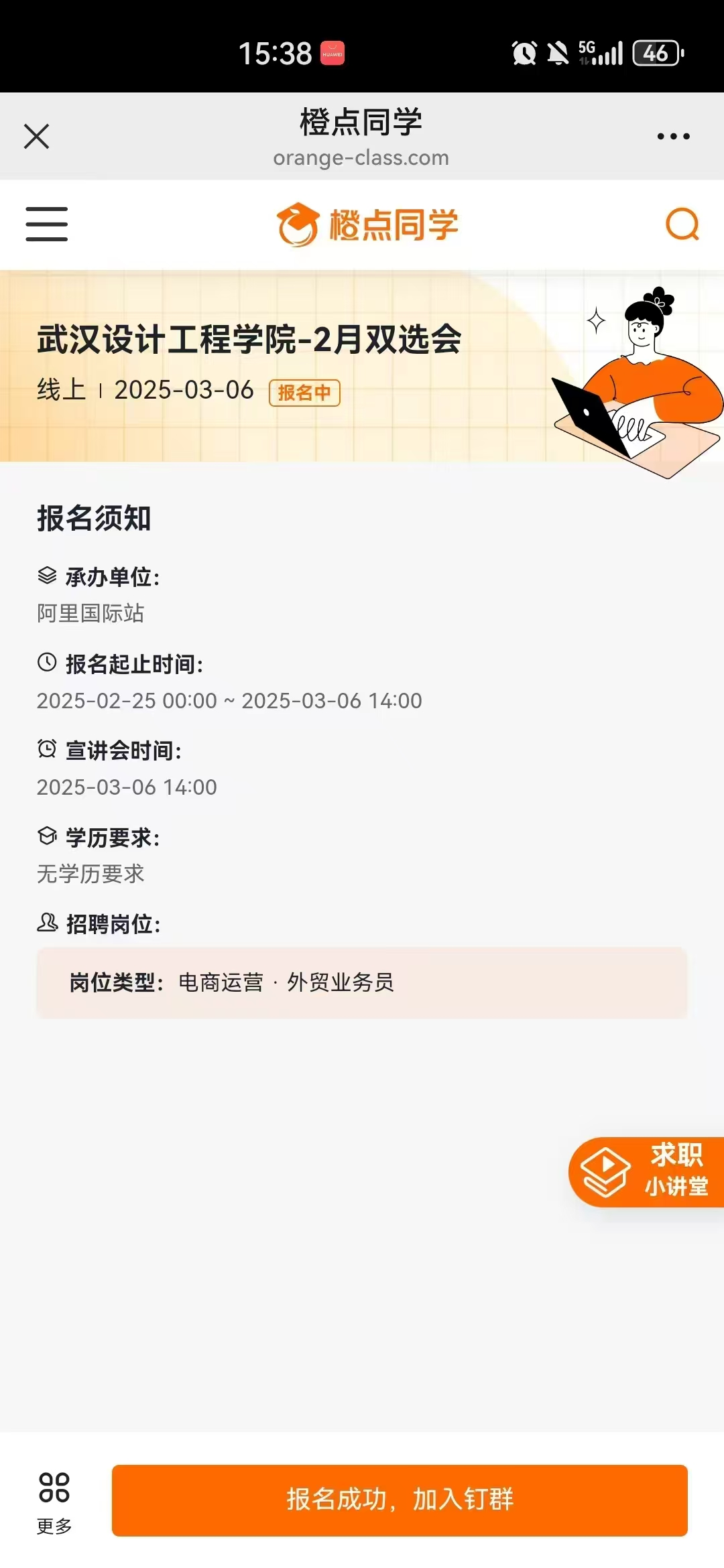Tap the 更多 button
This screenshot has width=724, height=1568.
point(54,1502)
